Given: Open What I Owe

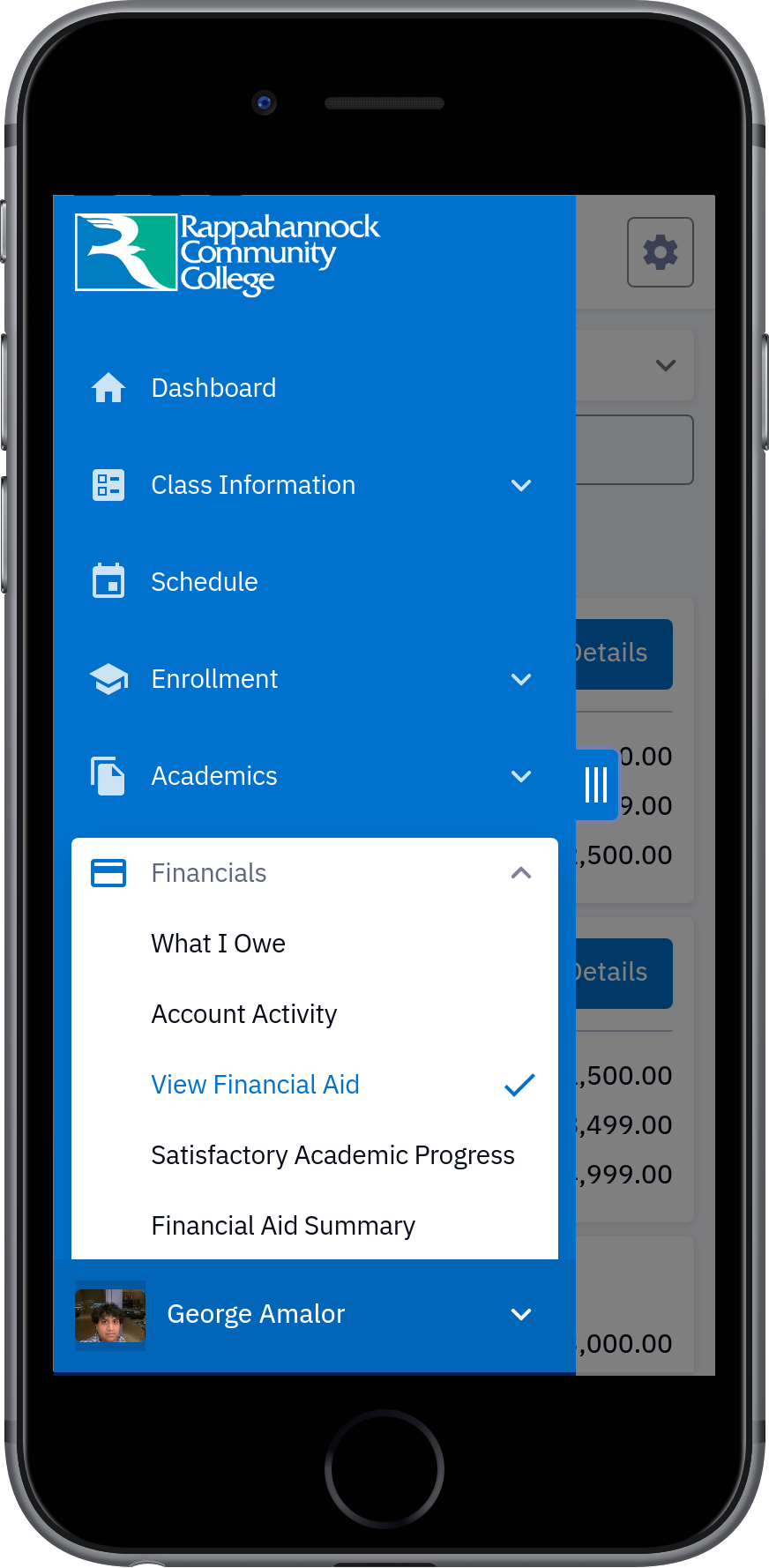Looking at the screenshot, I should pyautogui.click(x=315, y=944).
